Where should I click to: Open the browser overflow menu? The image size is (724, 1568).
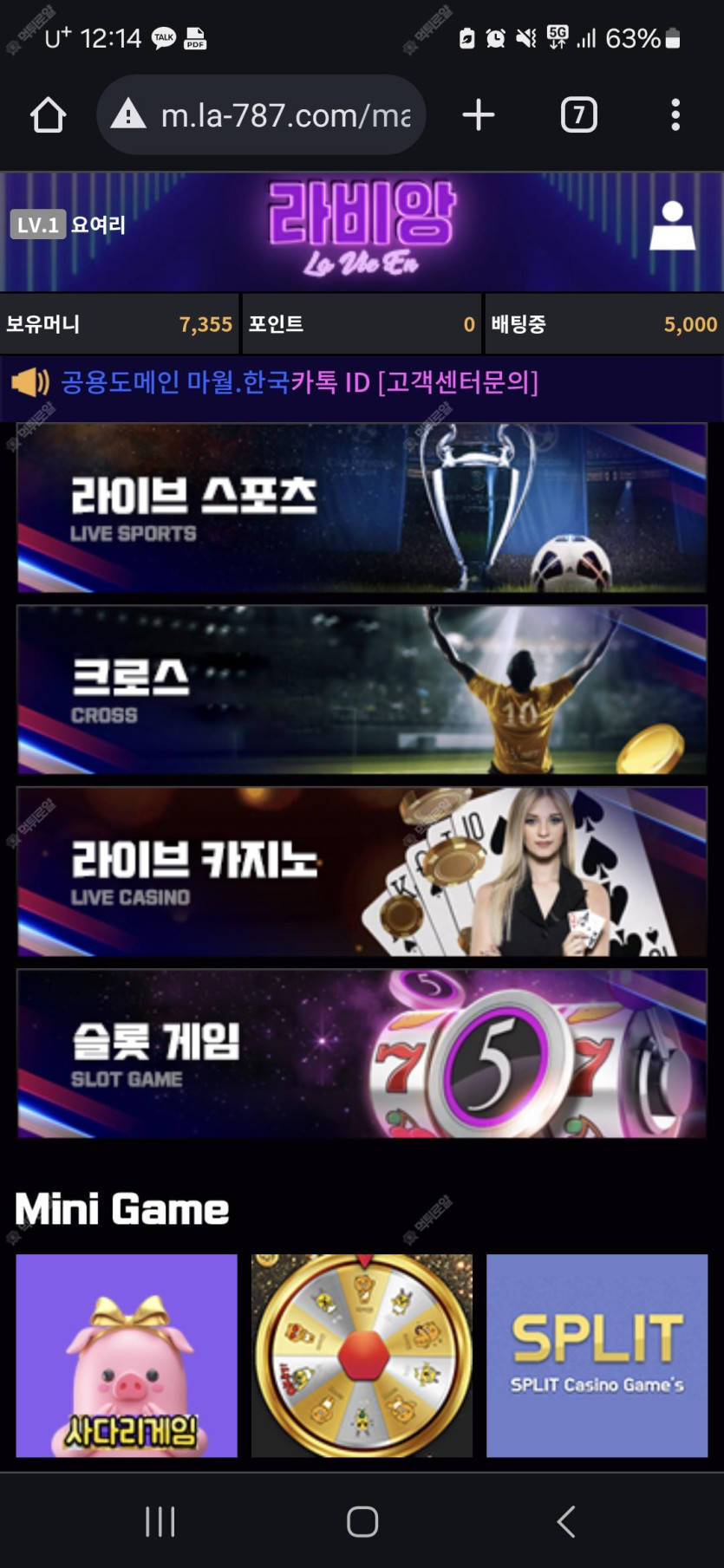pyautogui.click(x=675, y=115)
